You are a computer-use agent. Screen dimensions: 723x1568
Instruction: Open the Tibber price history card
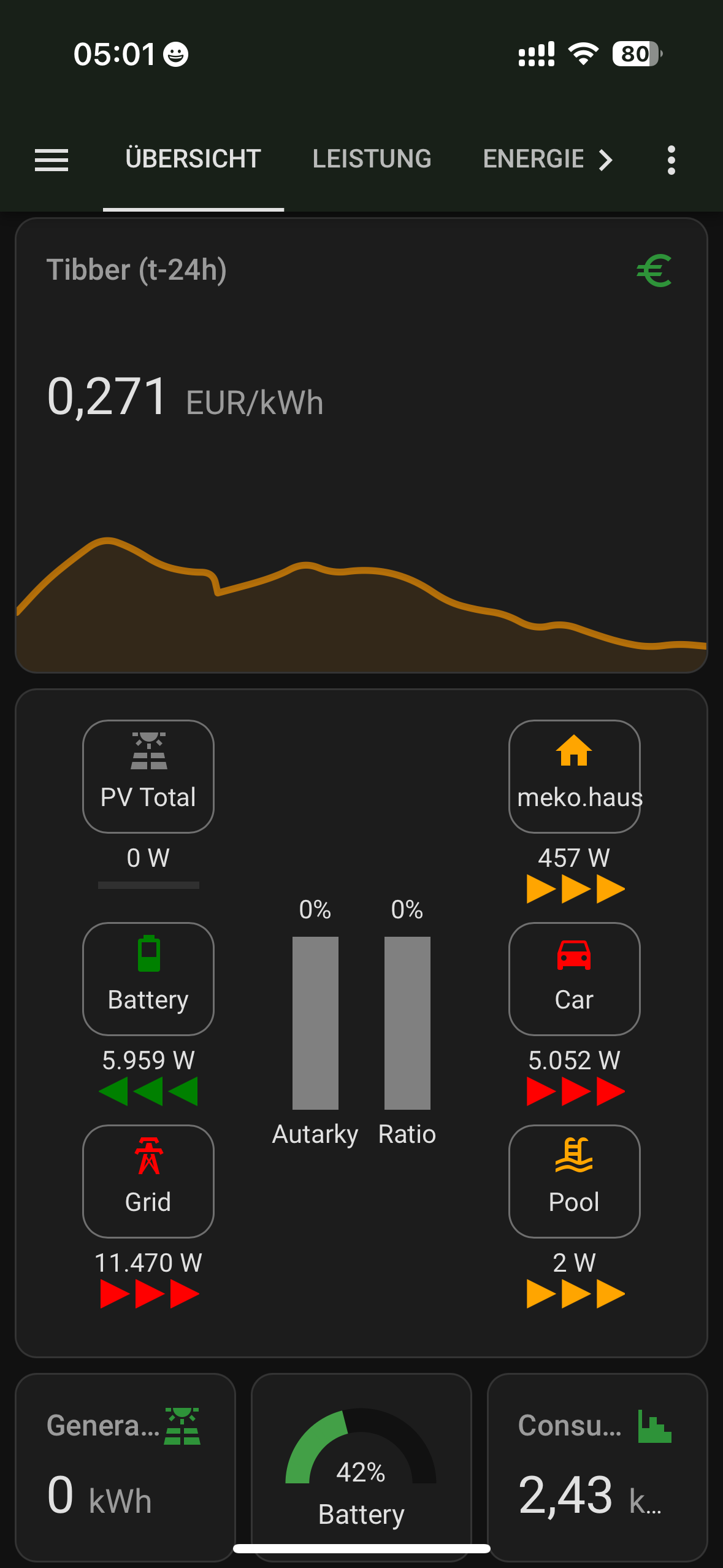[x=361, y=445]
